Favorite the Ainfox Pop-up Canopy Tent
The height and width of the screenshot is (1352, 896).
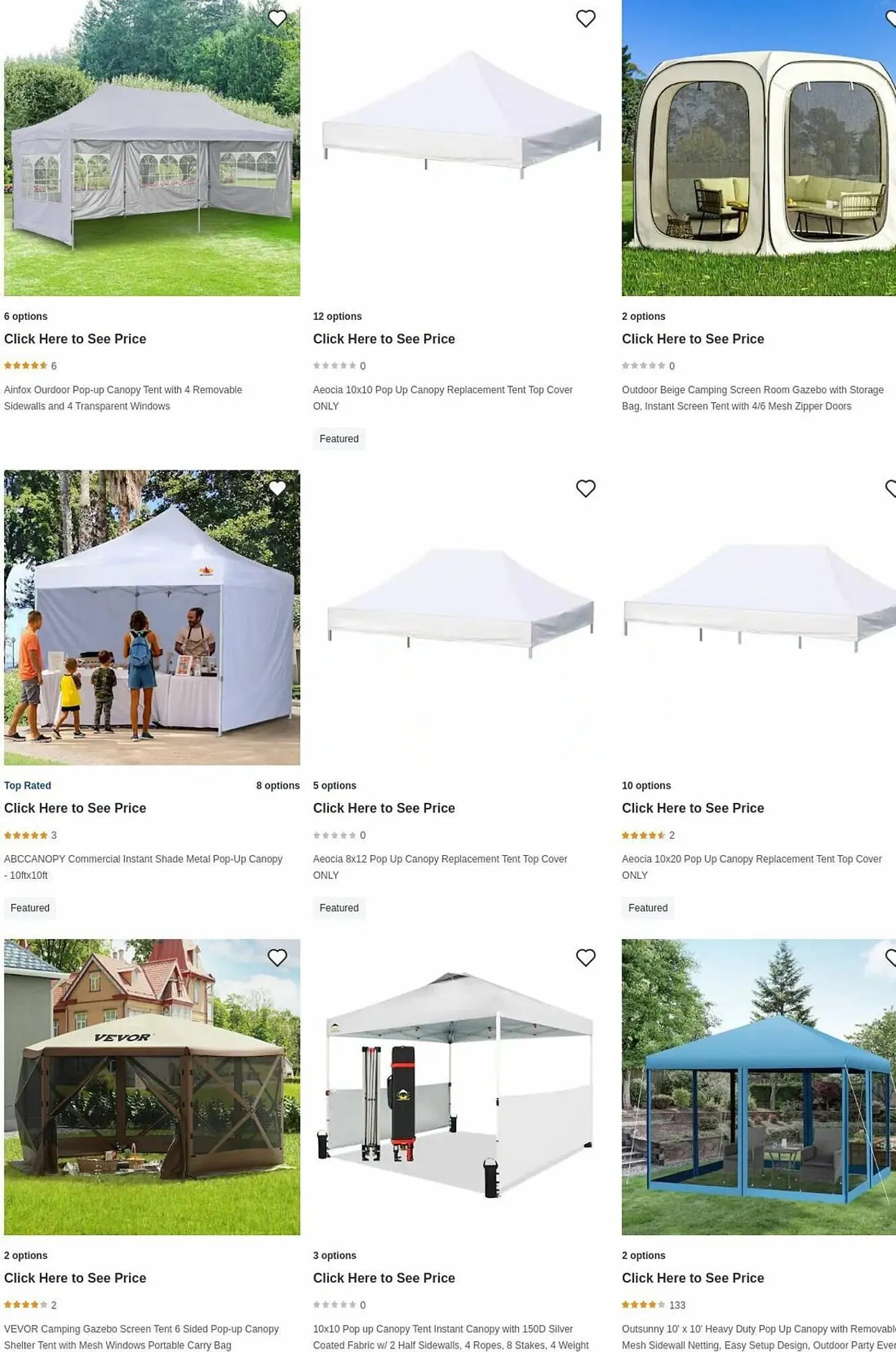277,18
